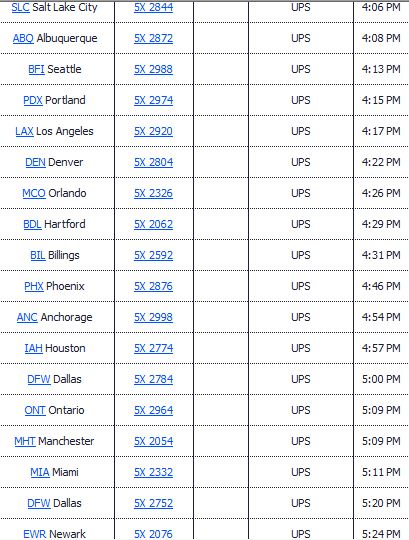View flight 5X 2062 to Hartford
The image size is (409, 540).
tap(154, 224)
